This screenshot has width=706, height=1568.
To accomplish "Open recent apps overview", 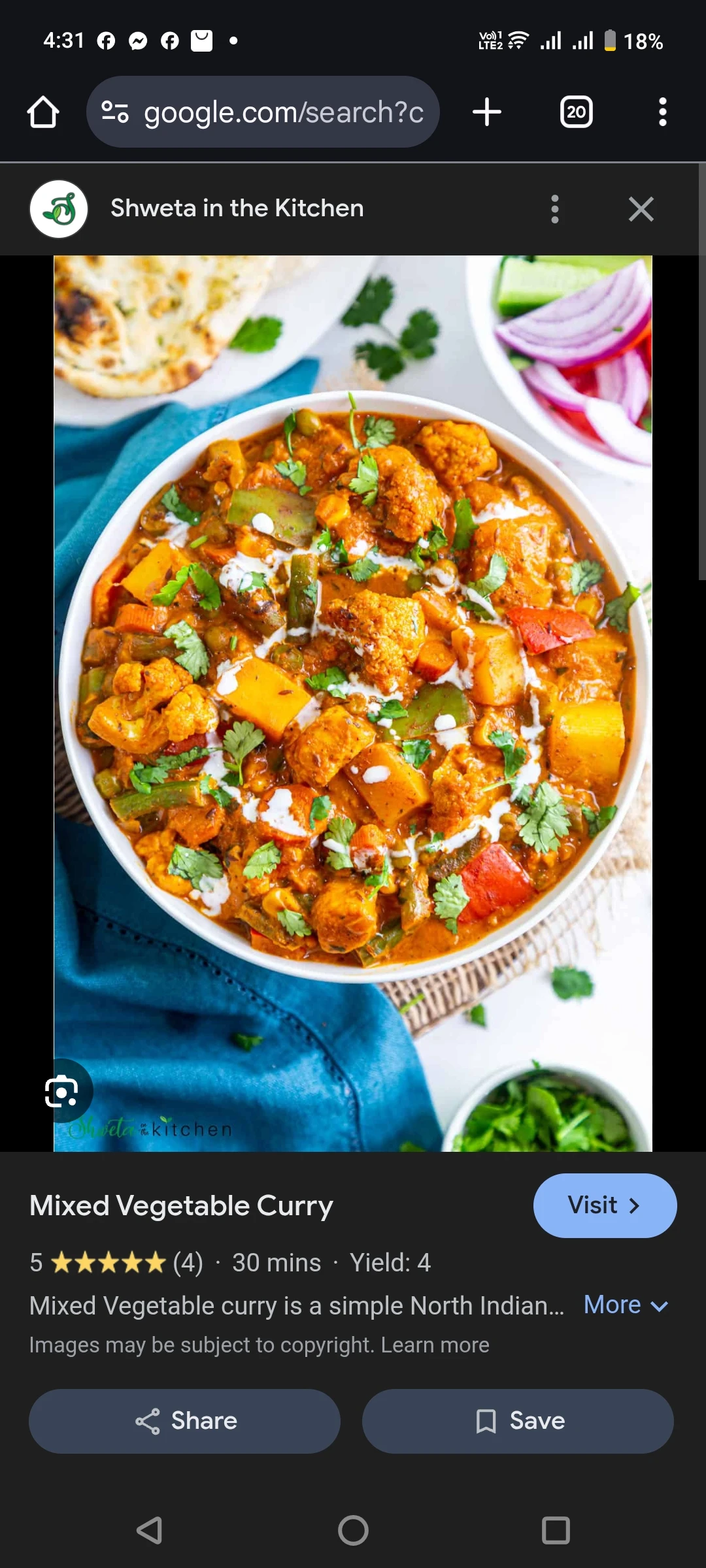I will [556, 1530].
